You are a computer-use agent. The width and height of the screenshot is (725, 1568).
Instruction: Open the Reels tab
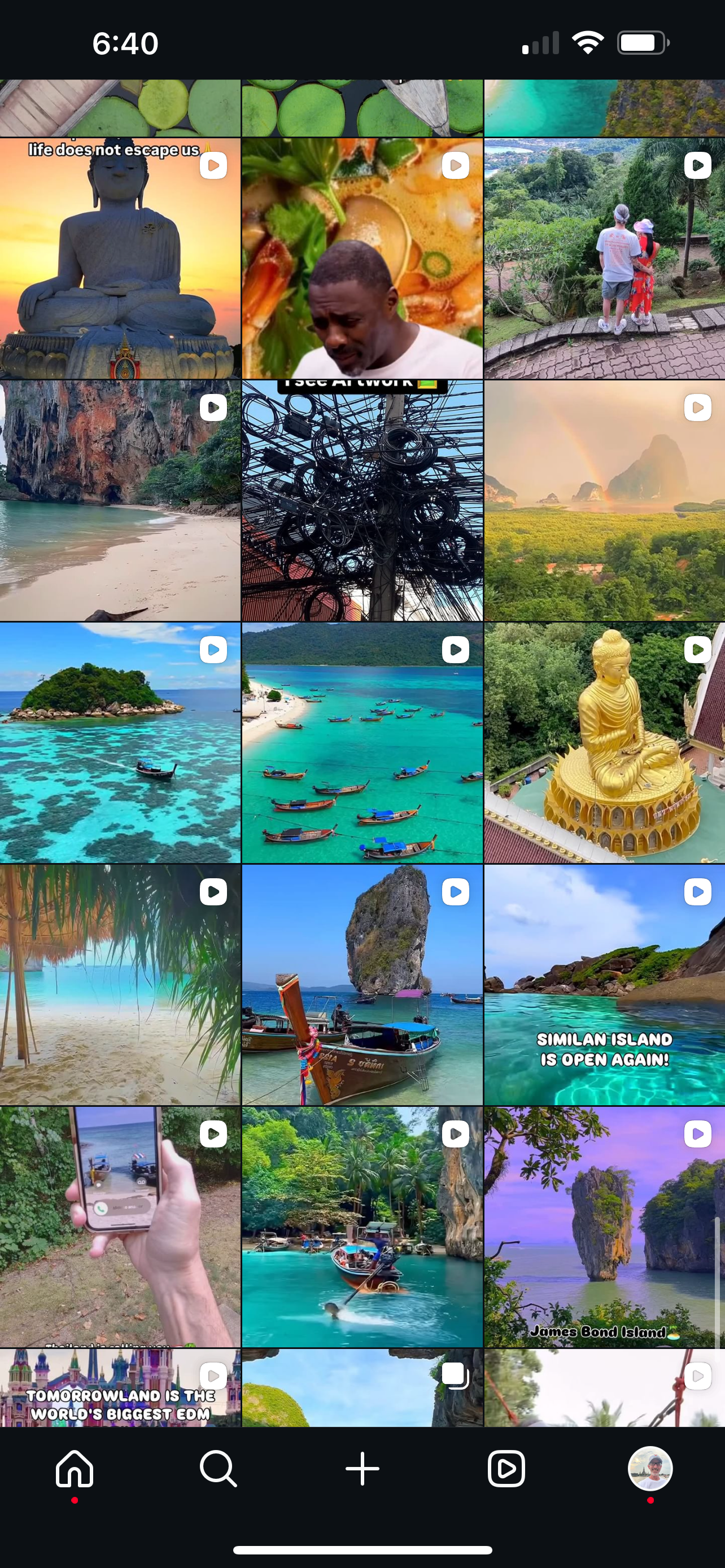(x=506, y=1468)
